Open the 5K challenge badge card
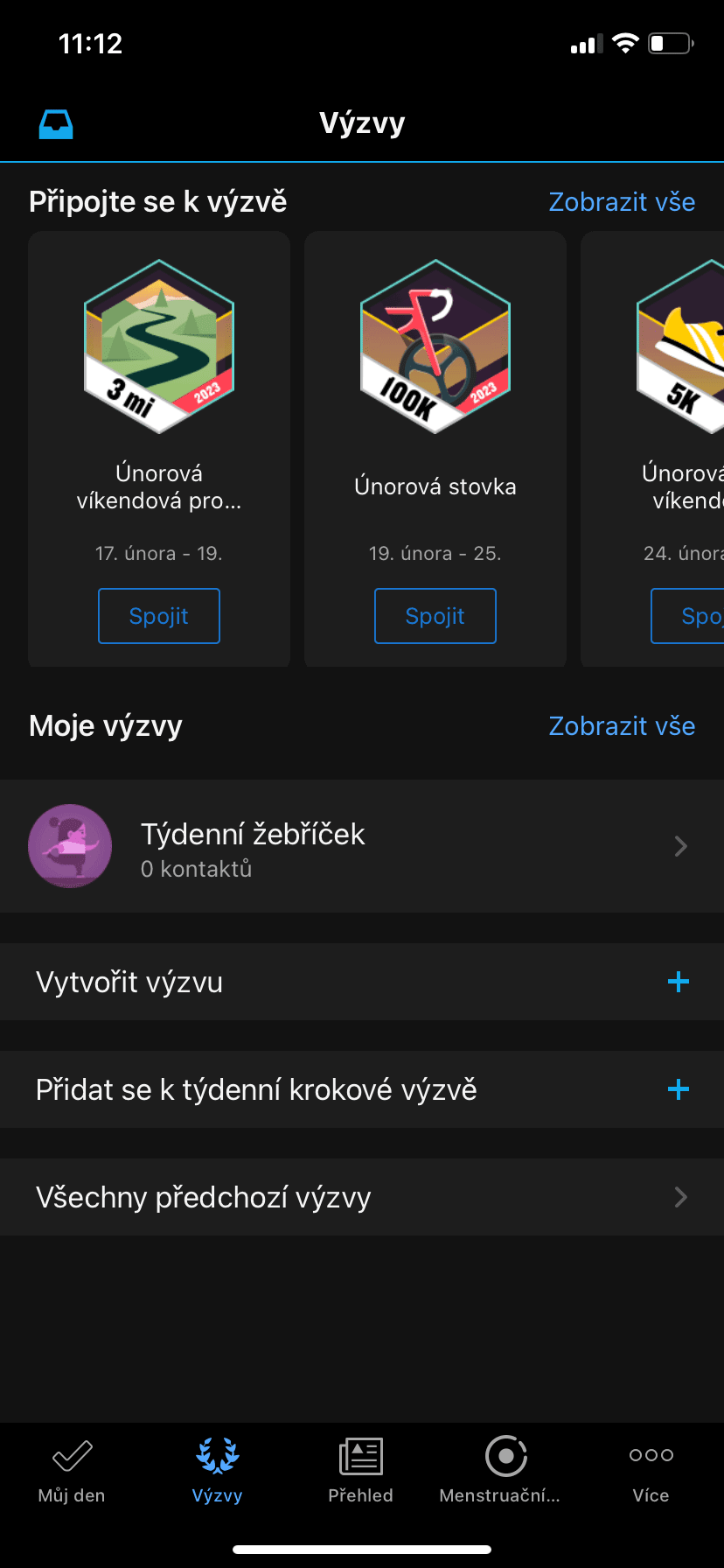 [682, 346]
